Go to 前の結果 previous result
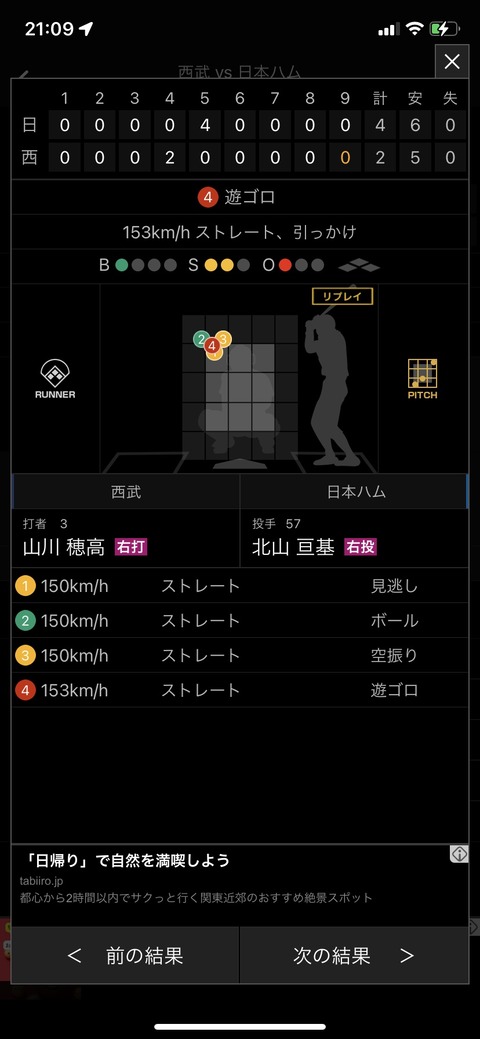The height and width of the screenshot is (1039, 480). coord(125,955)
